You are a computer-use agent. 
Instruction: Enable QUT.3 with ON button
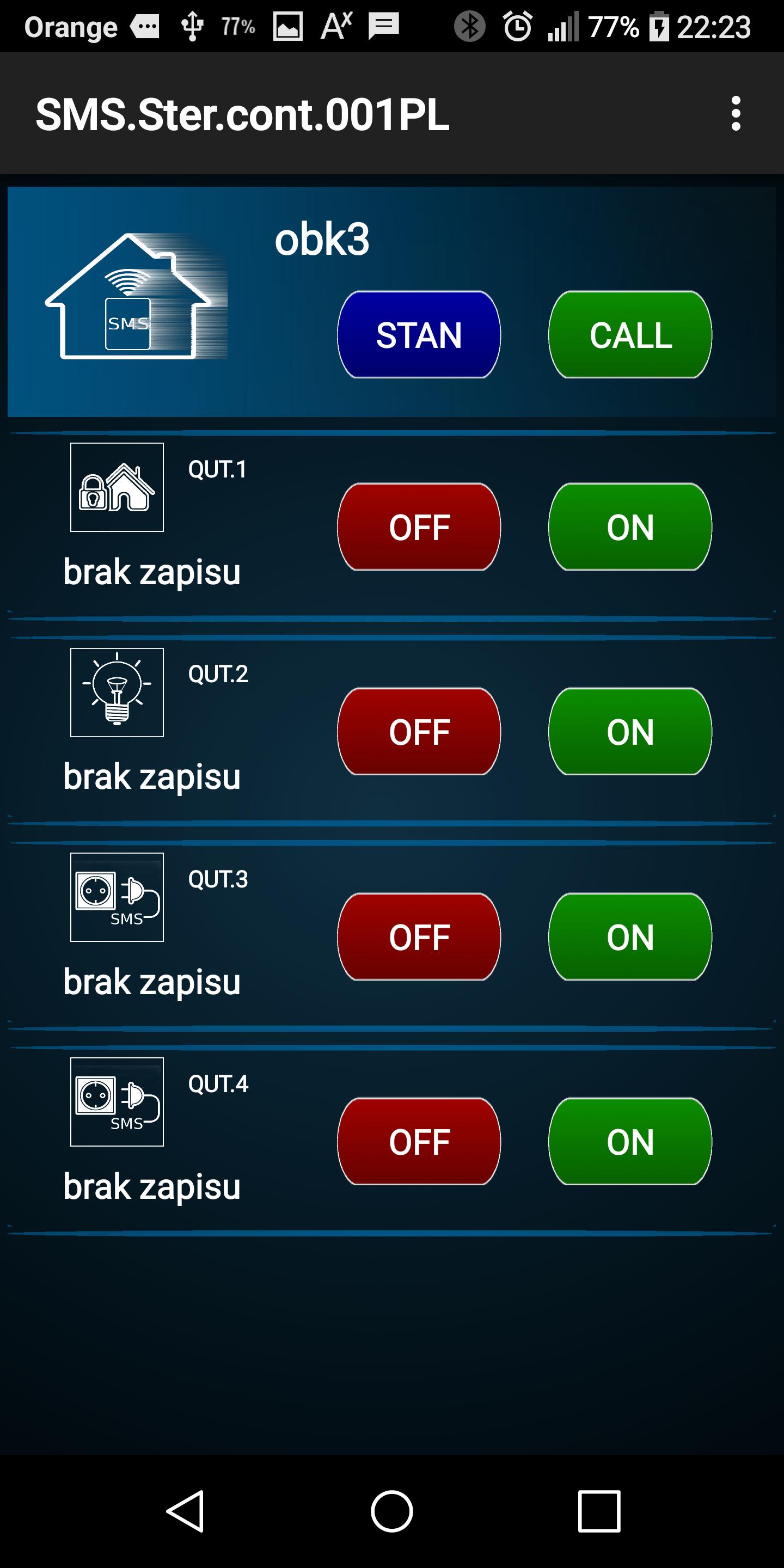(630, 937)
